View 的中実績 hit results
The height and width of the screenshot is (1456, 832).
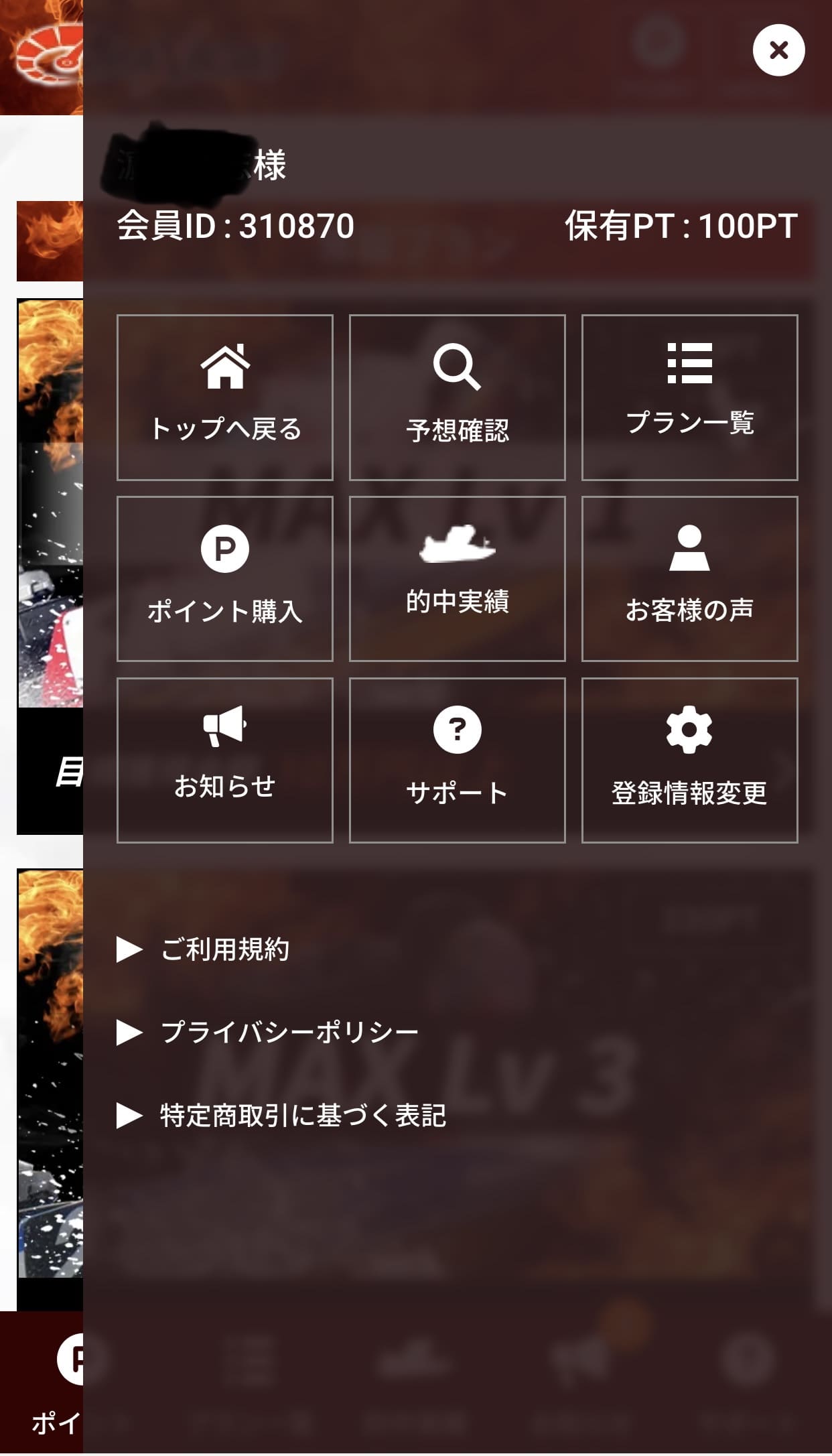click(x=458, y=579)
